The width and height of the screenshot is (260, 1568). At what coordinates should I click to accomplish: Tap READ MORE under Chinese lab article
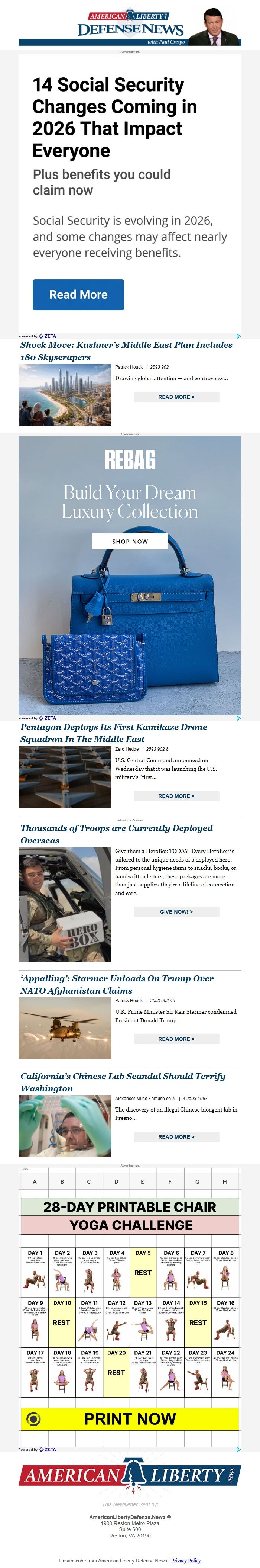coord(176,1136)
